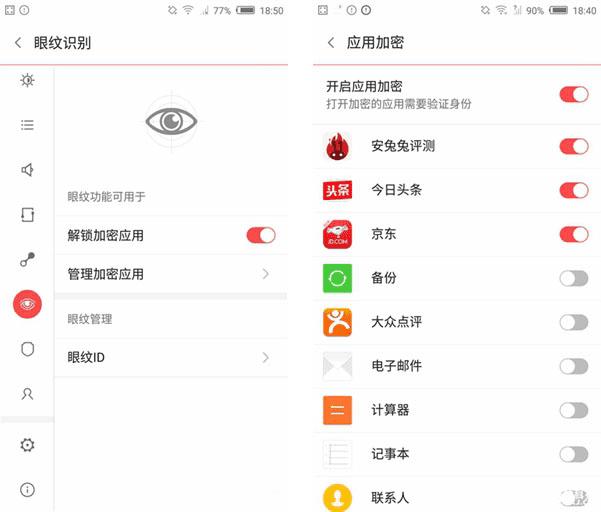Enable encryption for 备份
This screenshot has height=512, width=601.
573,278
